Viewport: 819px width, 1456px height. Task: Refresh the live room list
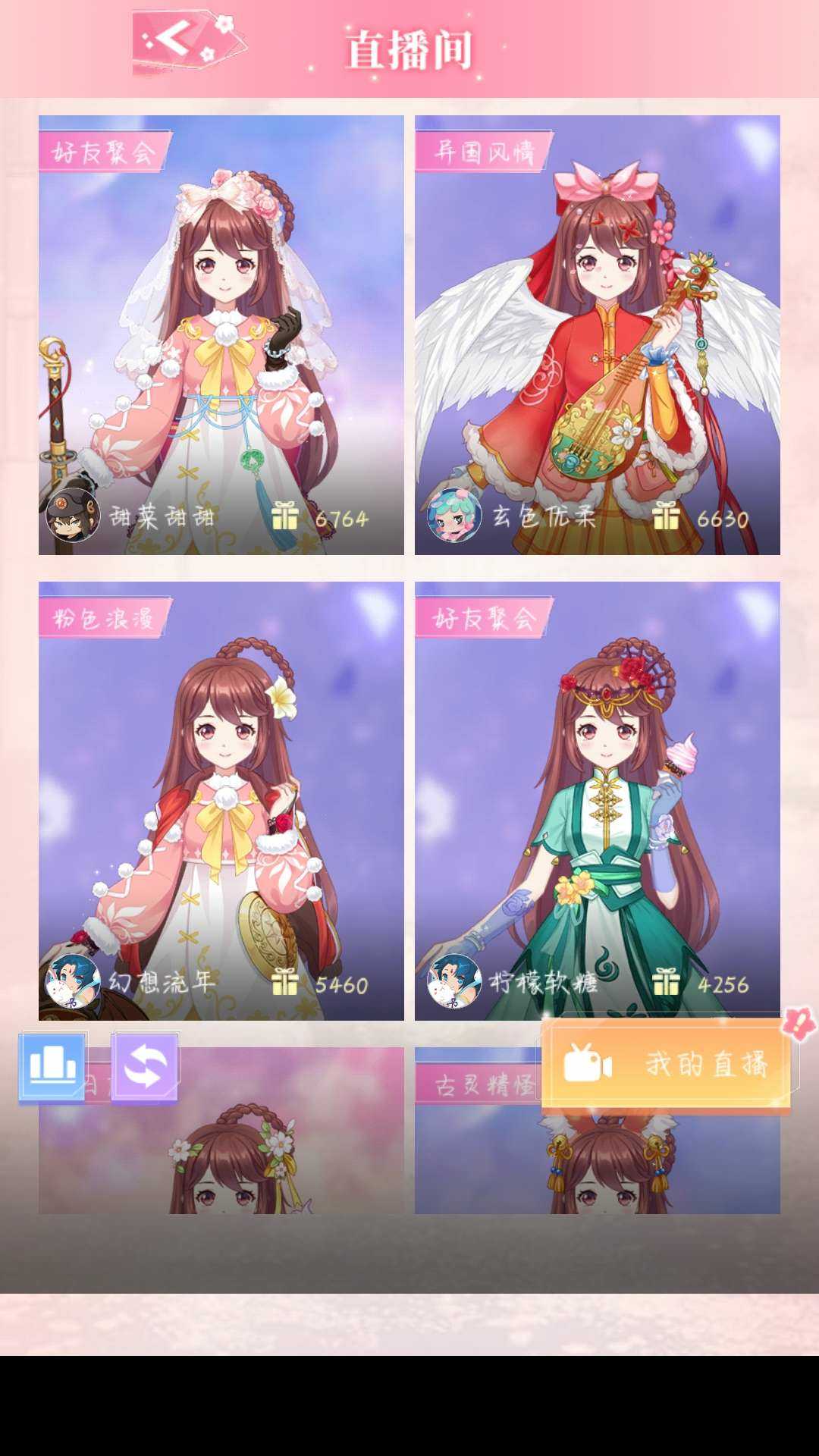tap(145, 1067)
